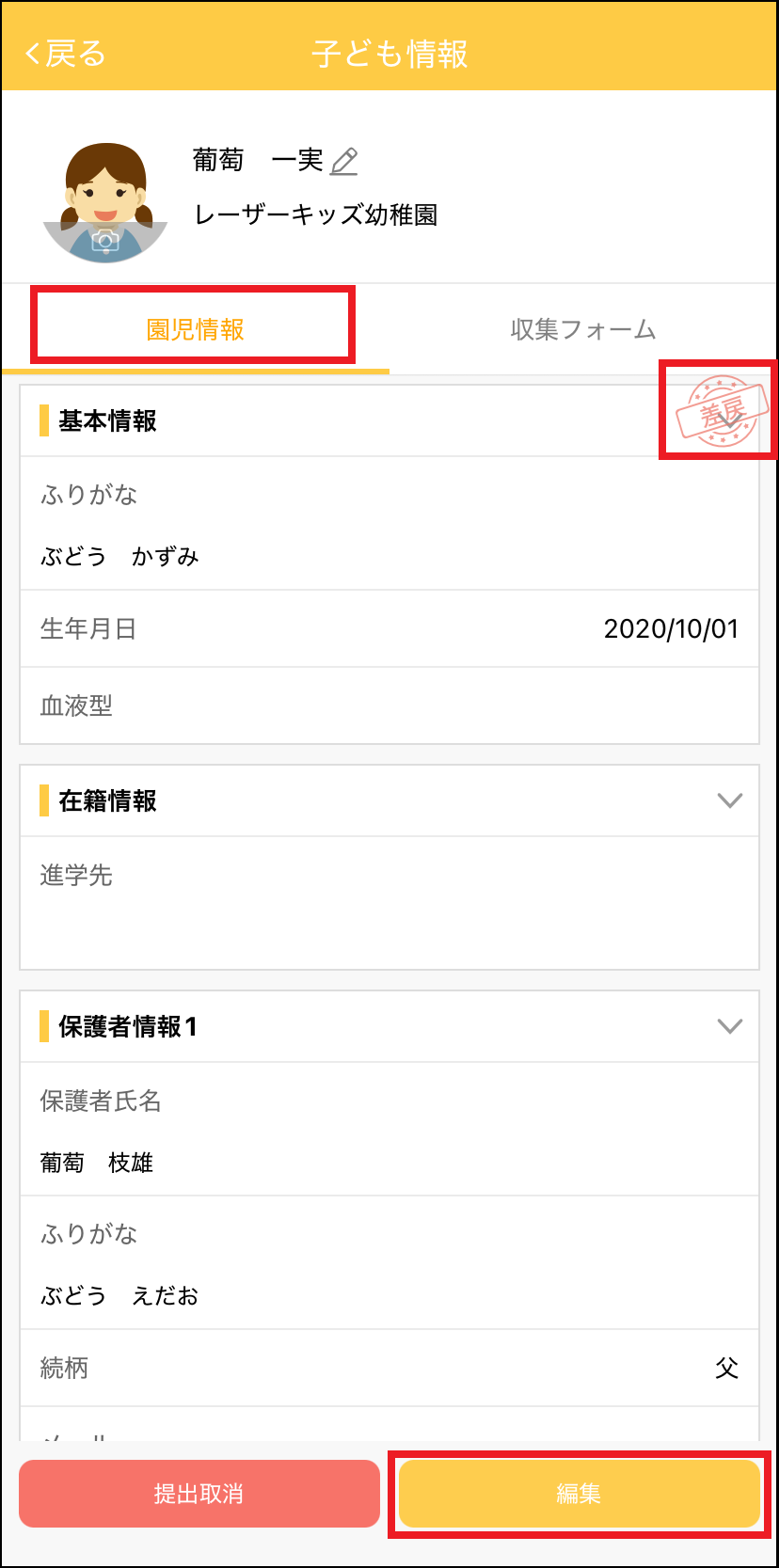Screen dimensions: 779x1568
Task: Click the 差戻 (returned) stamp mark
Action: [717, 412]
